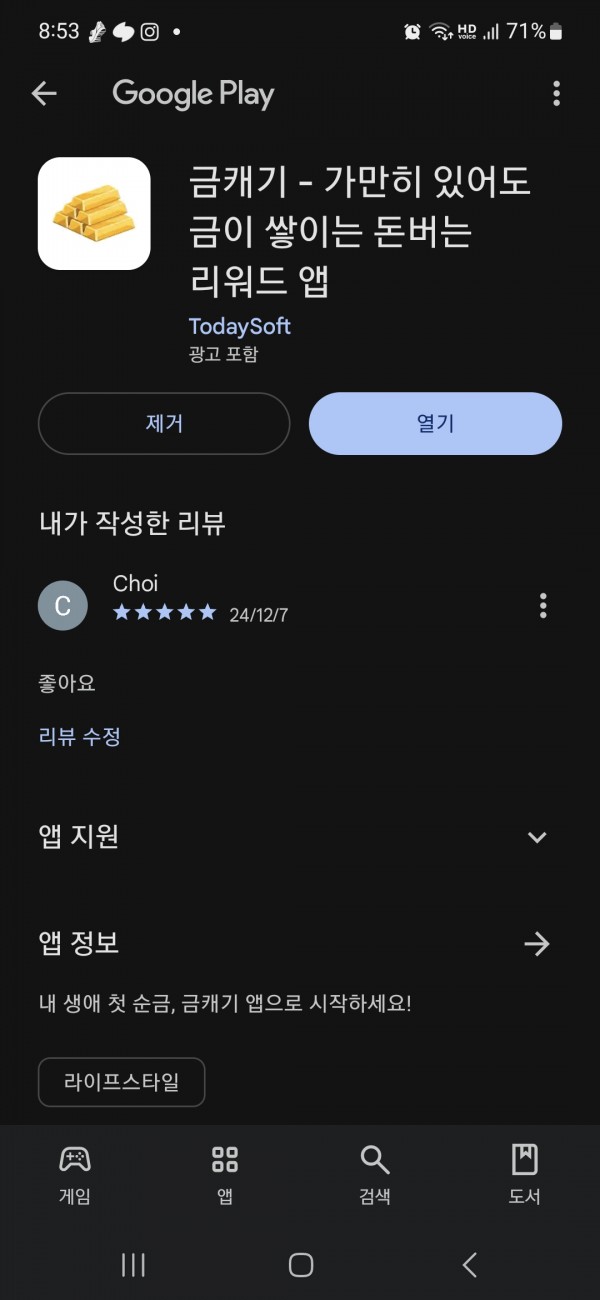The height and width of the screenshot is (1300, 600).
Task: Go to the 검색 tab
Action: pyautogui.click(x=375, y=1174)
